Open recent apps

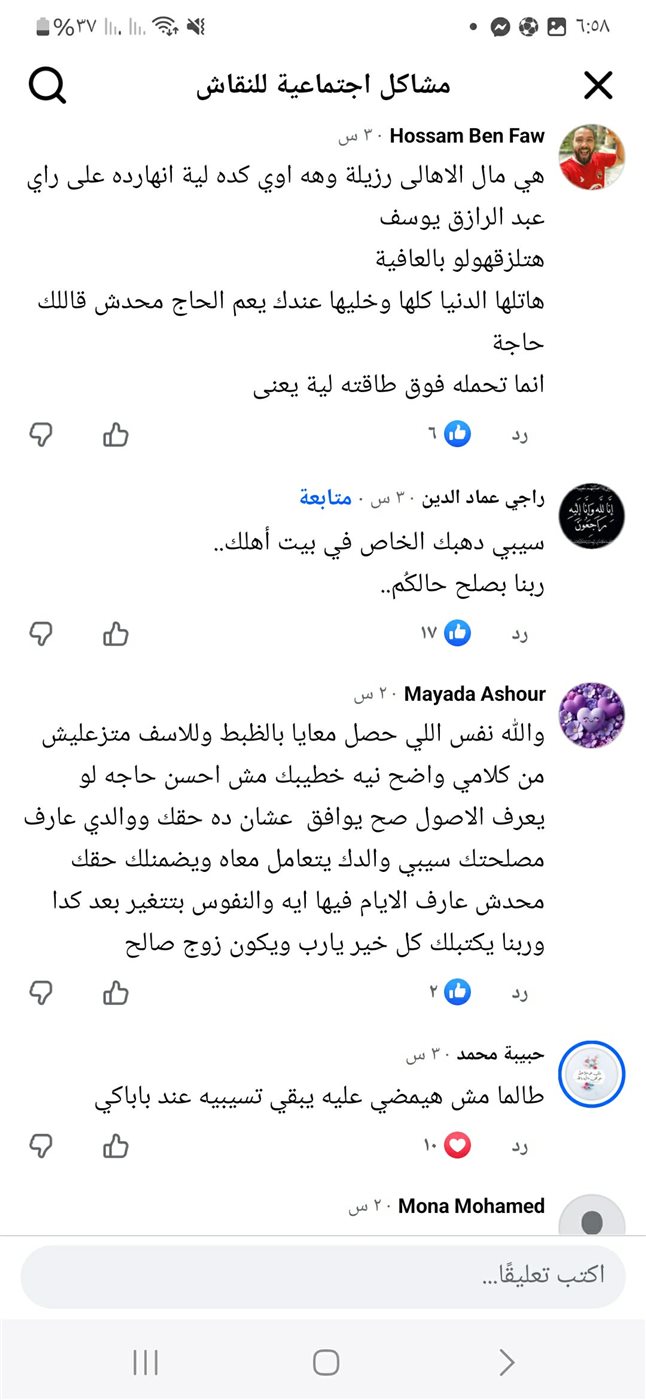point(146,1362)
